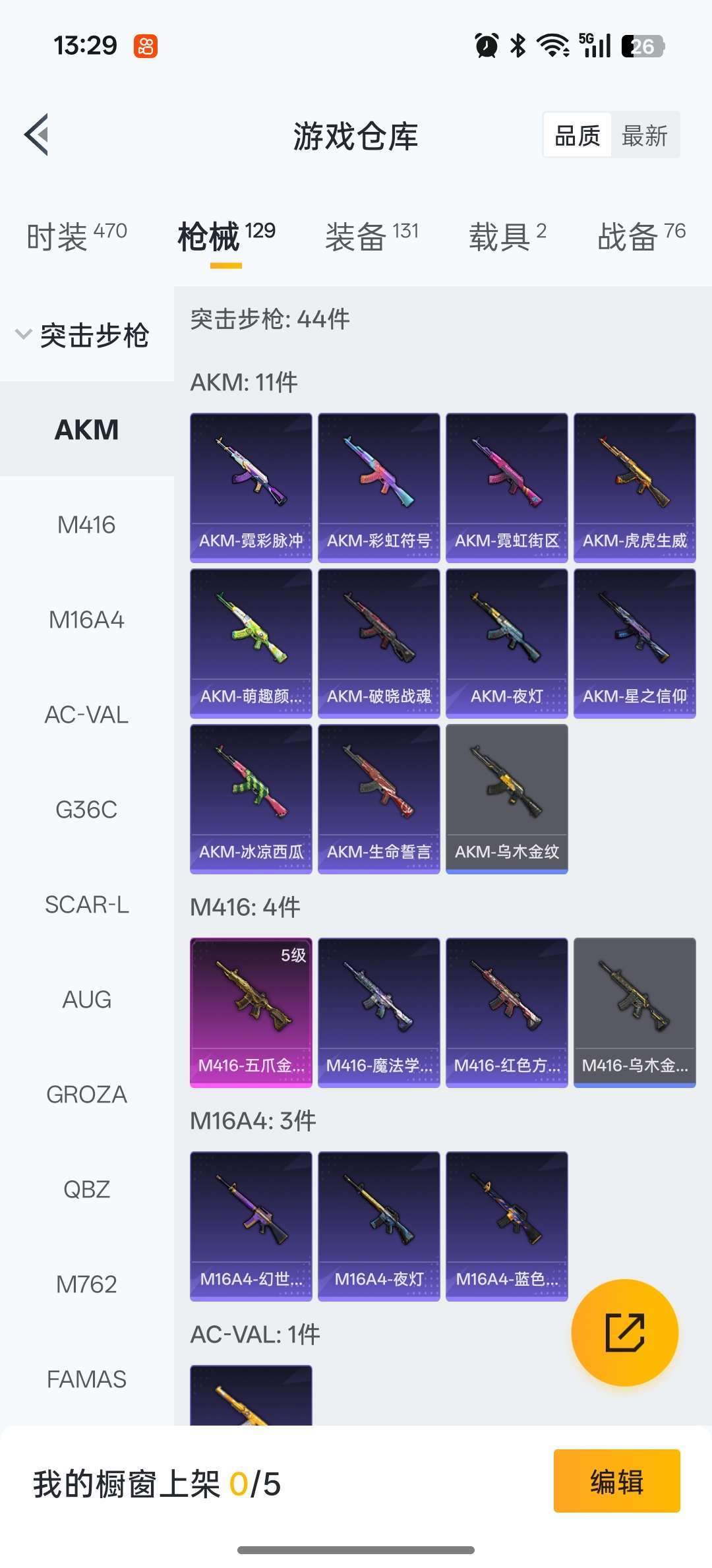
Task: Switch to the 时装 tab
Action: tap(76, 237)
